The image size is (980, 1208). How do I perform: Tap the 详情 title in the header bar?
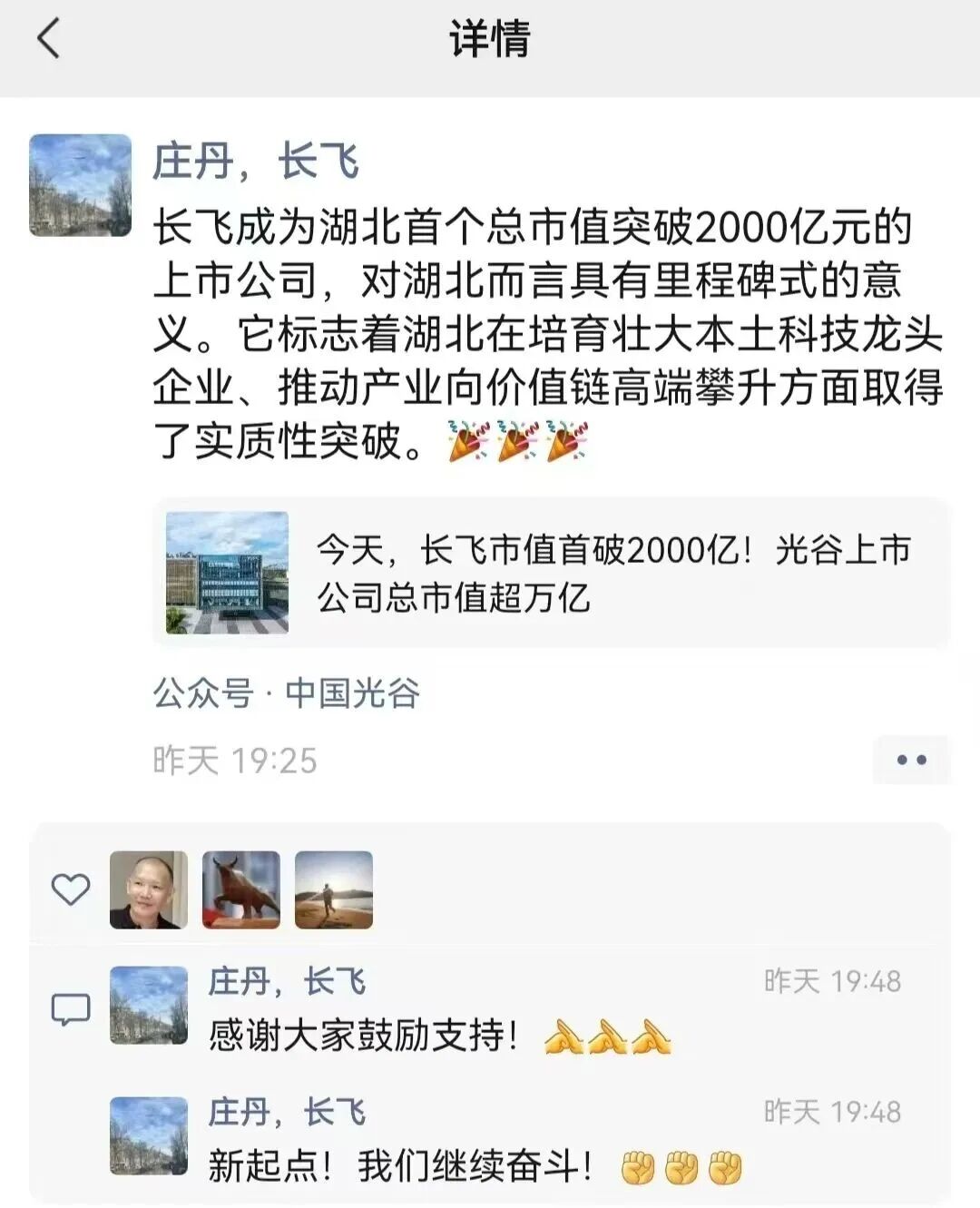point(490,39)
